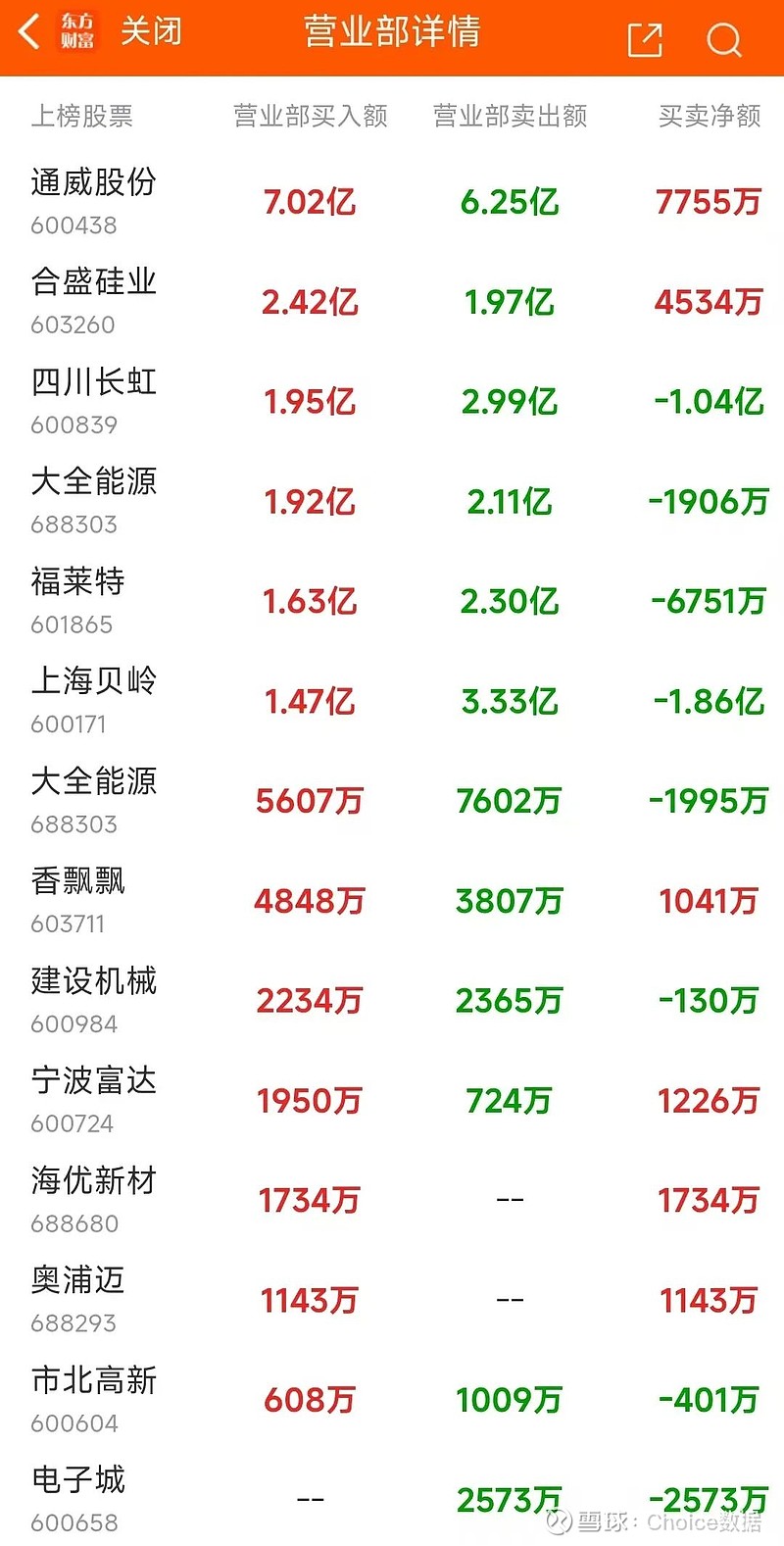Tap the 营业部详情 title text

(x=391, y=32)
